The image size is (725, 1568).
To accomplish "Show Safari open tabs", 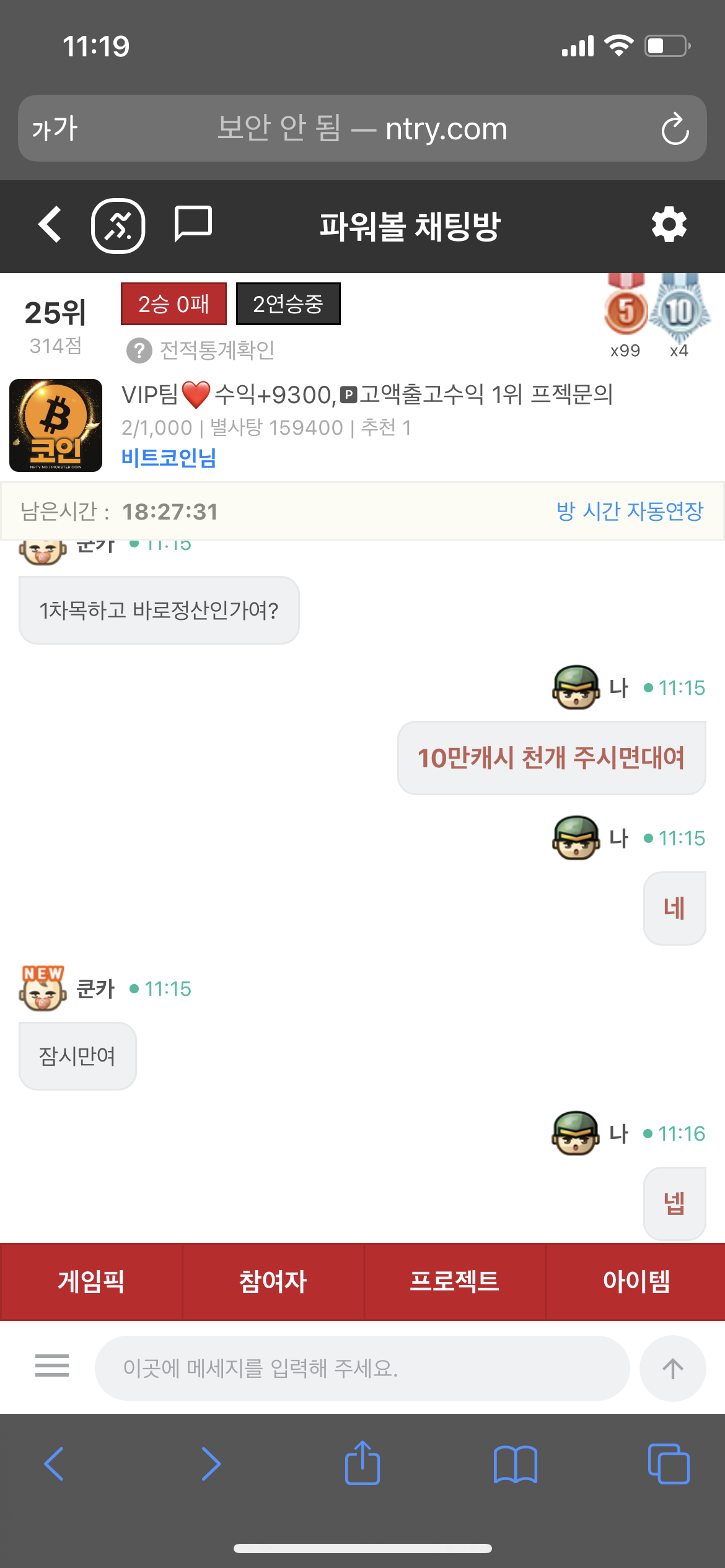I will coord(668,1464).
